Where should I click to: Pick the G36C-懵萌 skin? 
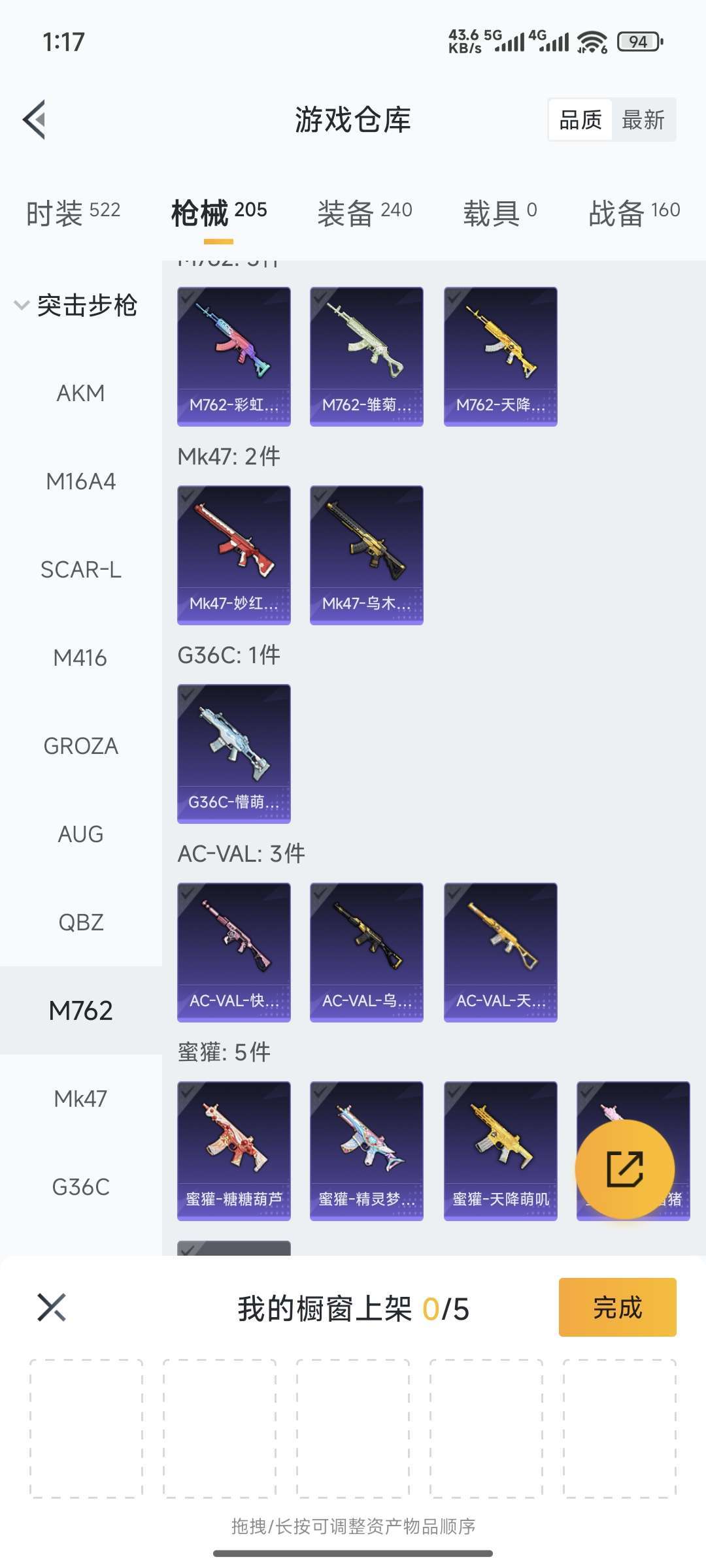tap(234, 754)
